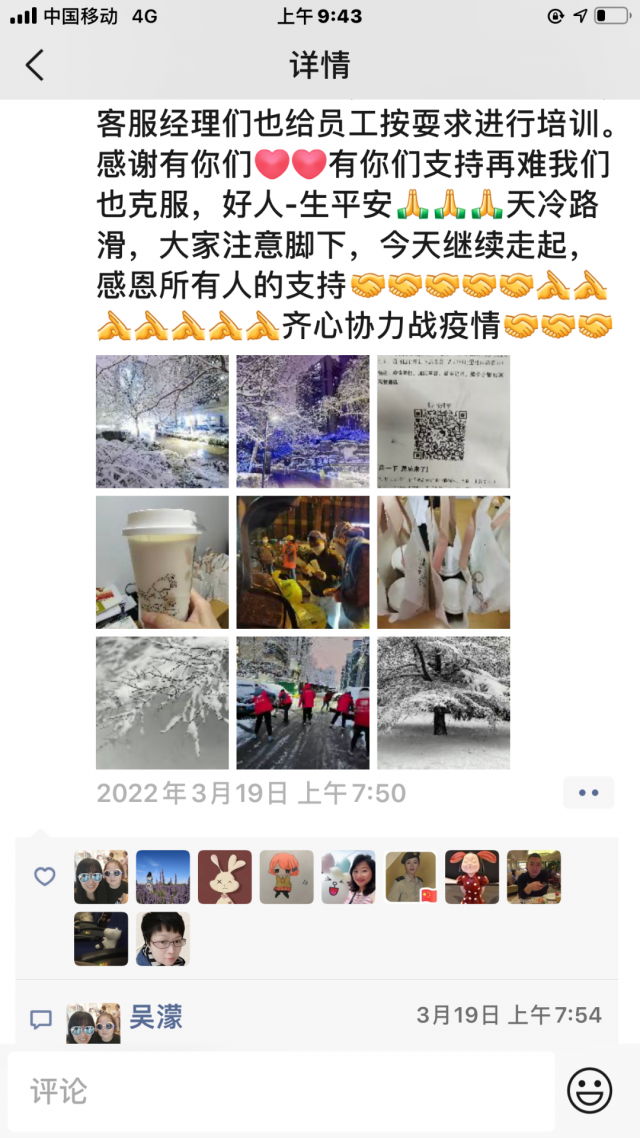Screen dimensions: 640x1138
Task: Tap the 评论 comment input field
Action: pos(280,1091)
